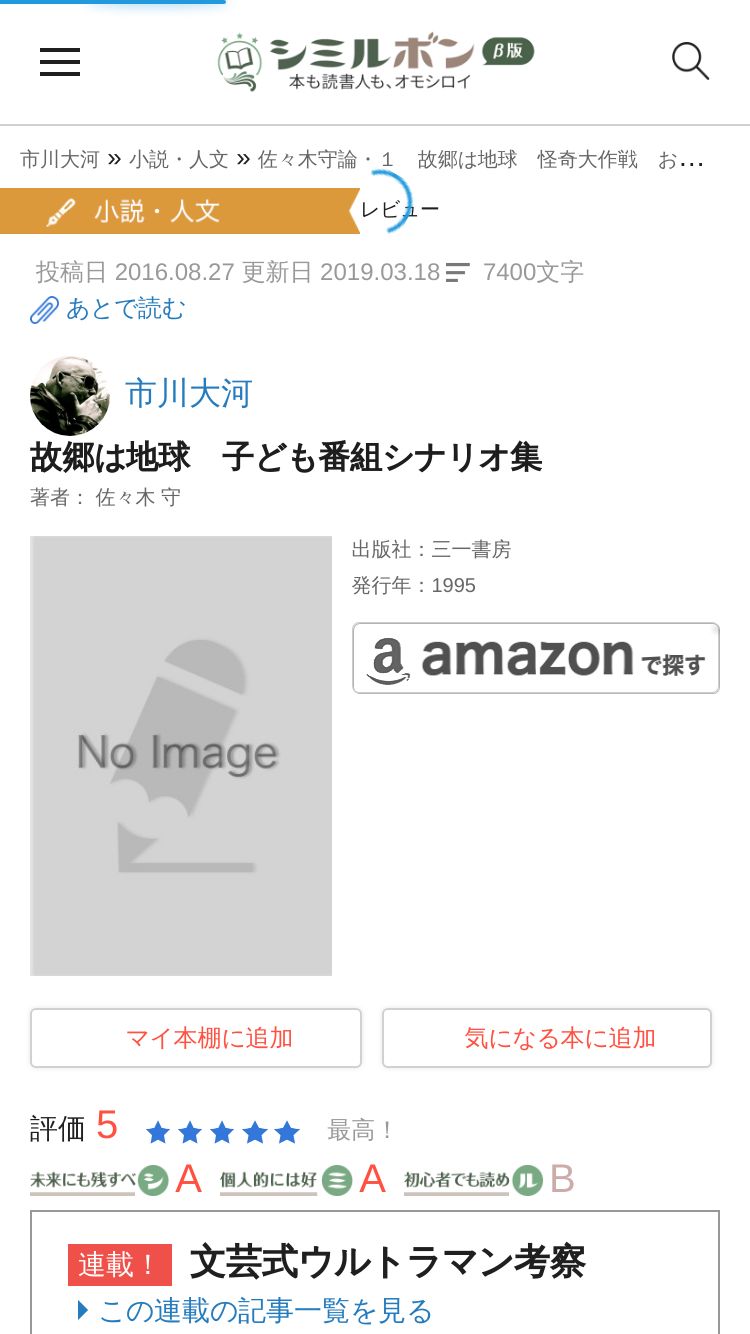Open the hamburger menu
Screen dimensions: 750x1334
coord(60,62)
